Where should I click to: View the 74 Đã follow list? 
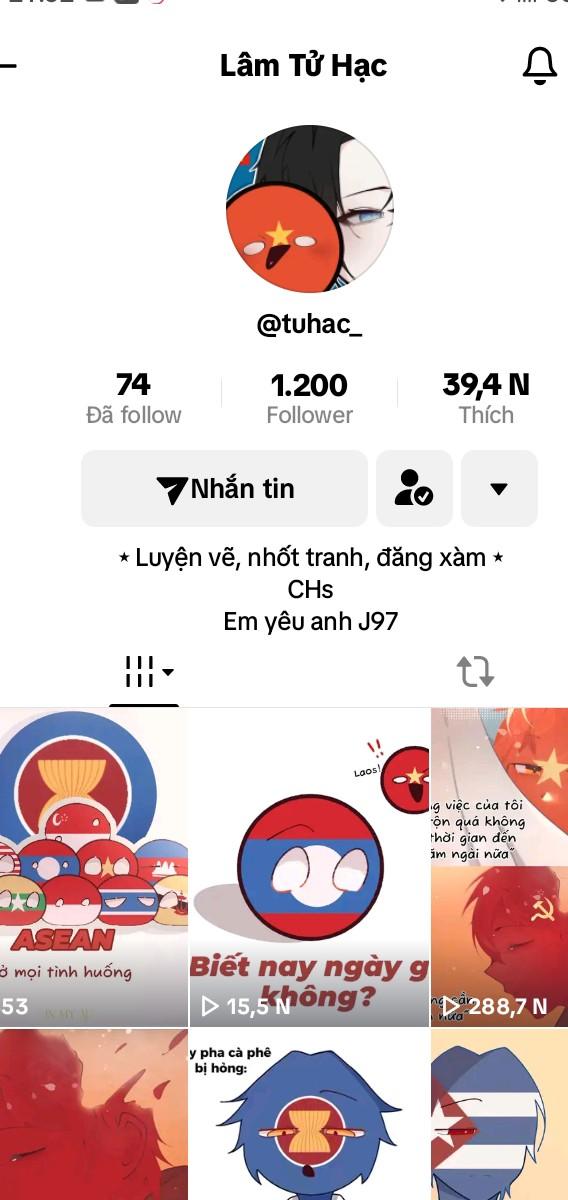click(133, 398)
